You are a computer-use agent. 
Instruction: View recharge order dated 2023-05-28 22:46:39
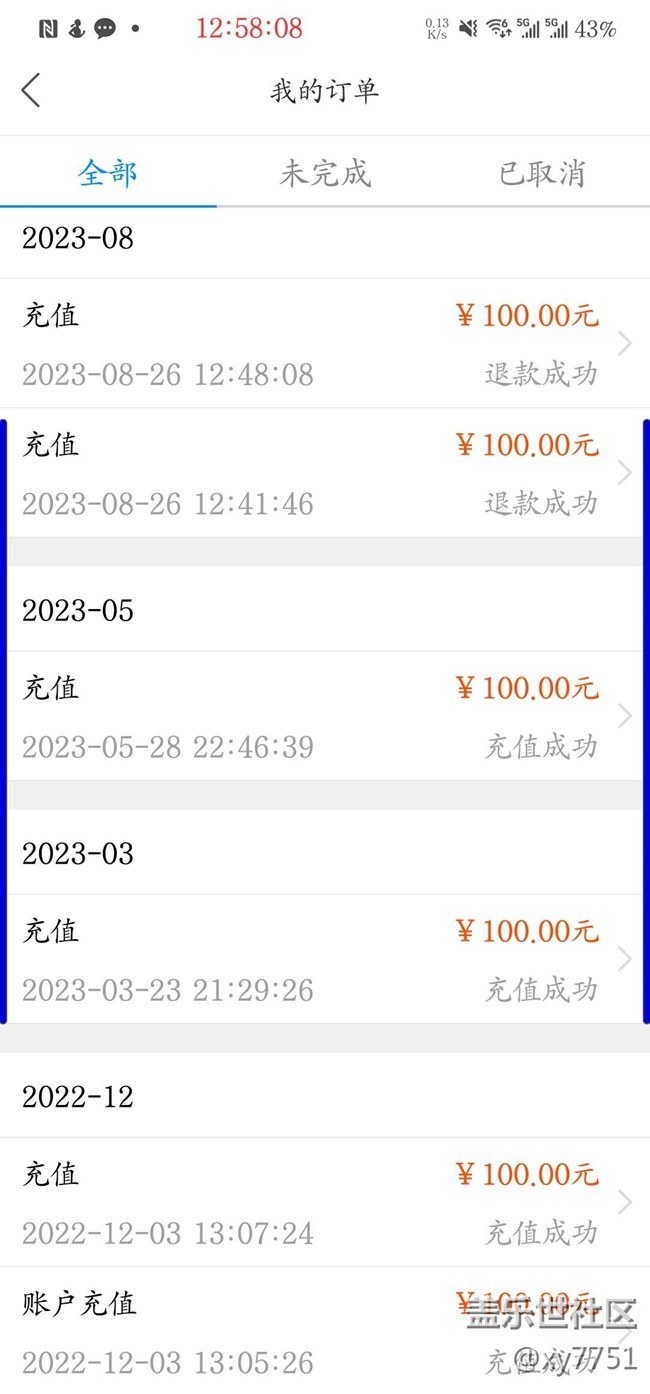click(325, 716)
